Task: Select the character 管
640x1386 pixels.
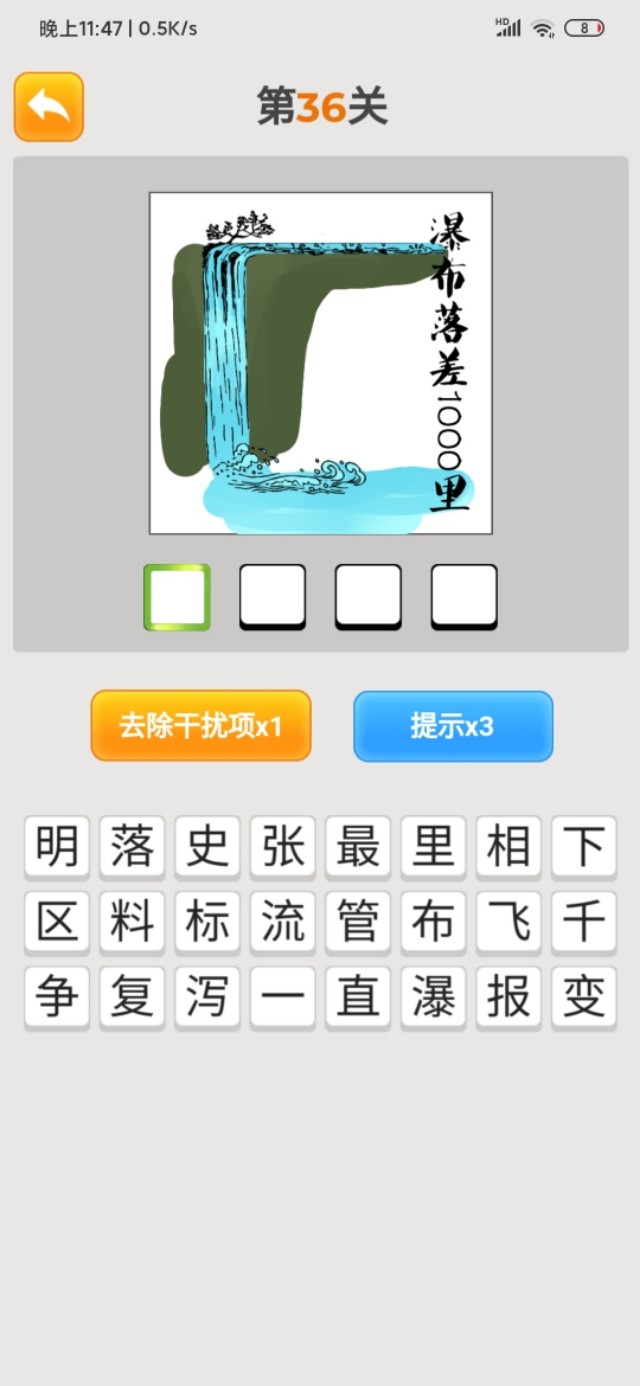Action: (x=358, y=922)
